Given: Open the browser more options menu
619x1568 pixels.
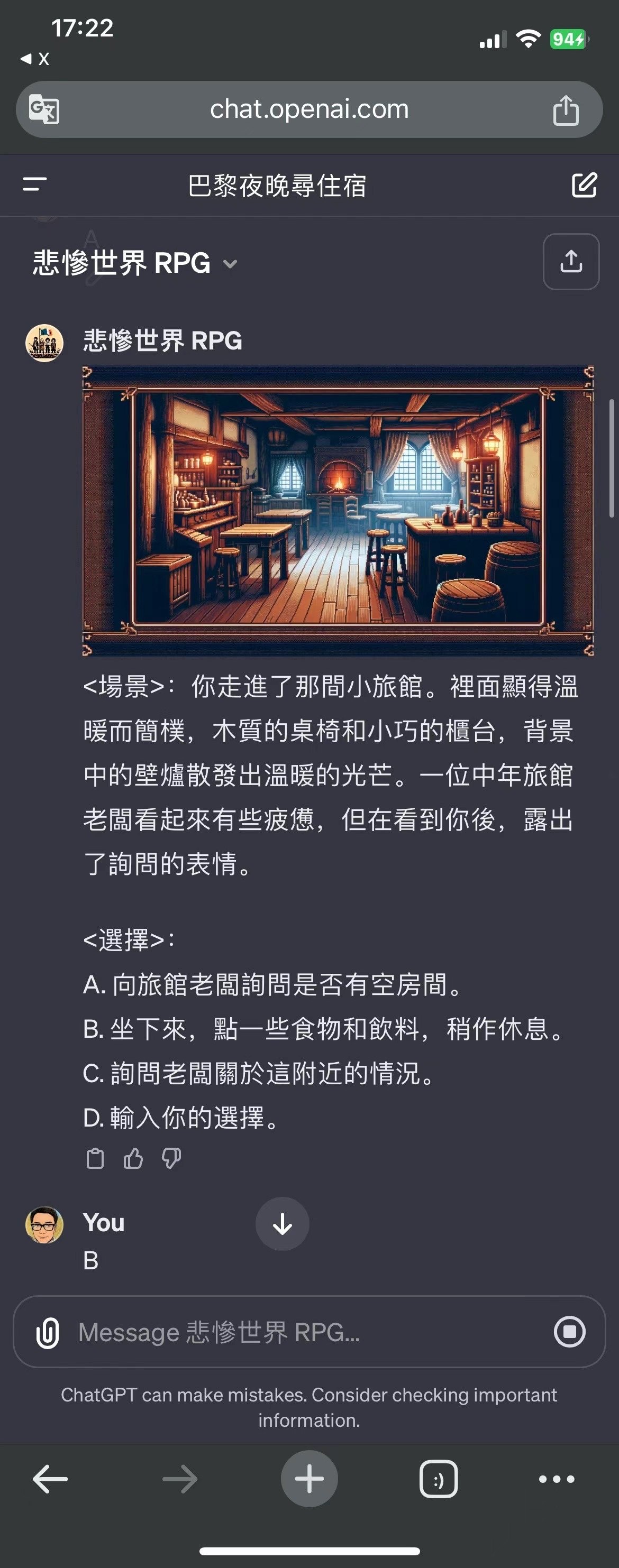Looking at the screenshot, I should (556, 1479).
